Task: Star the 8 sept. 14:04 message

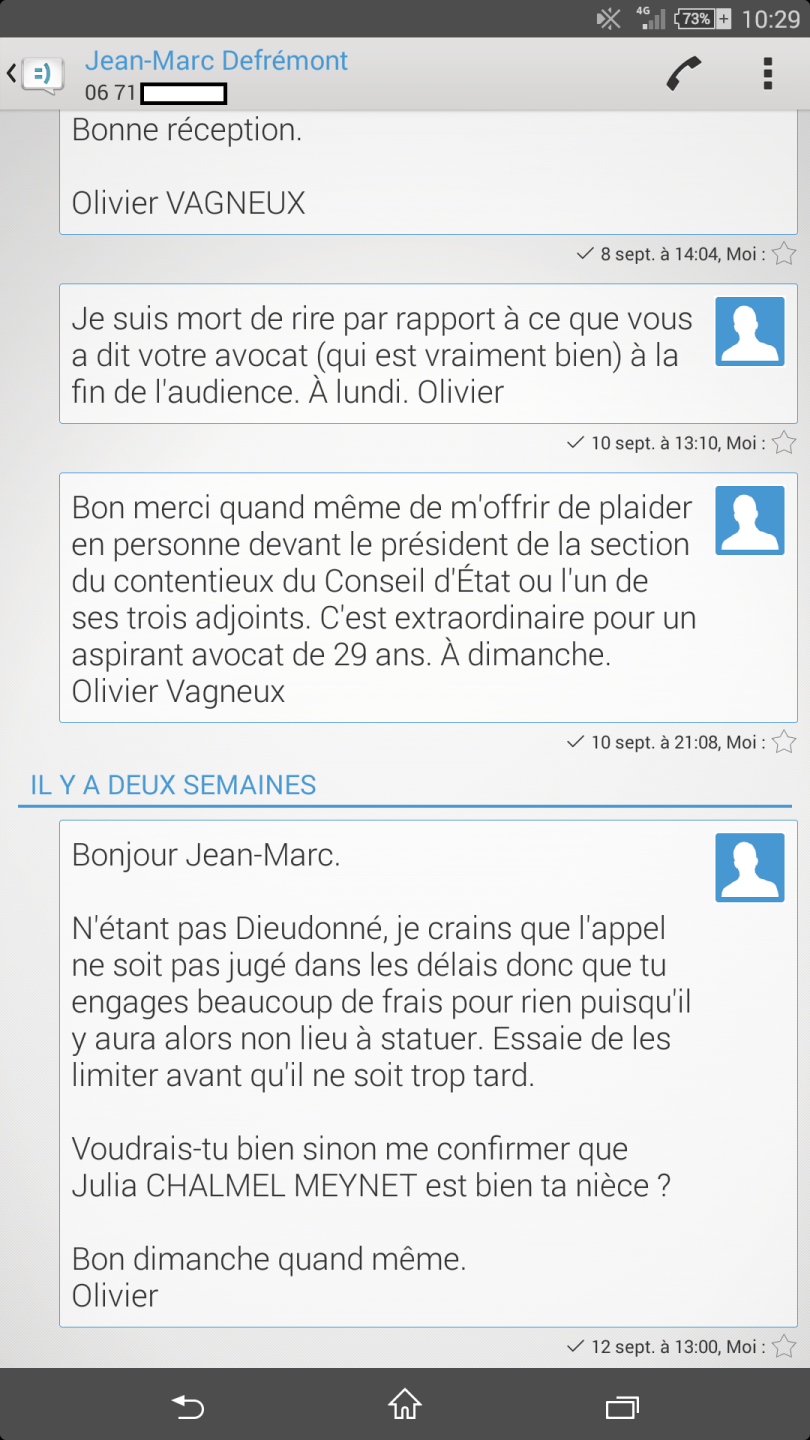Action: point(785,254)
